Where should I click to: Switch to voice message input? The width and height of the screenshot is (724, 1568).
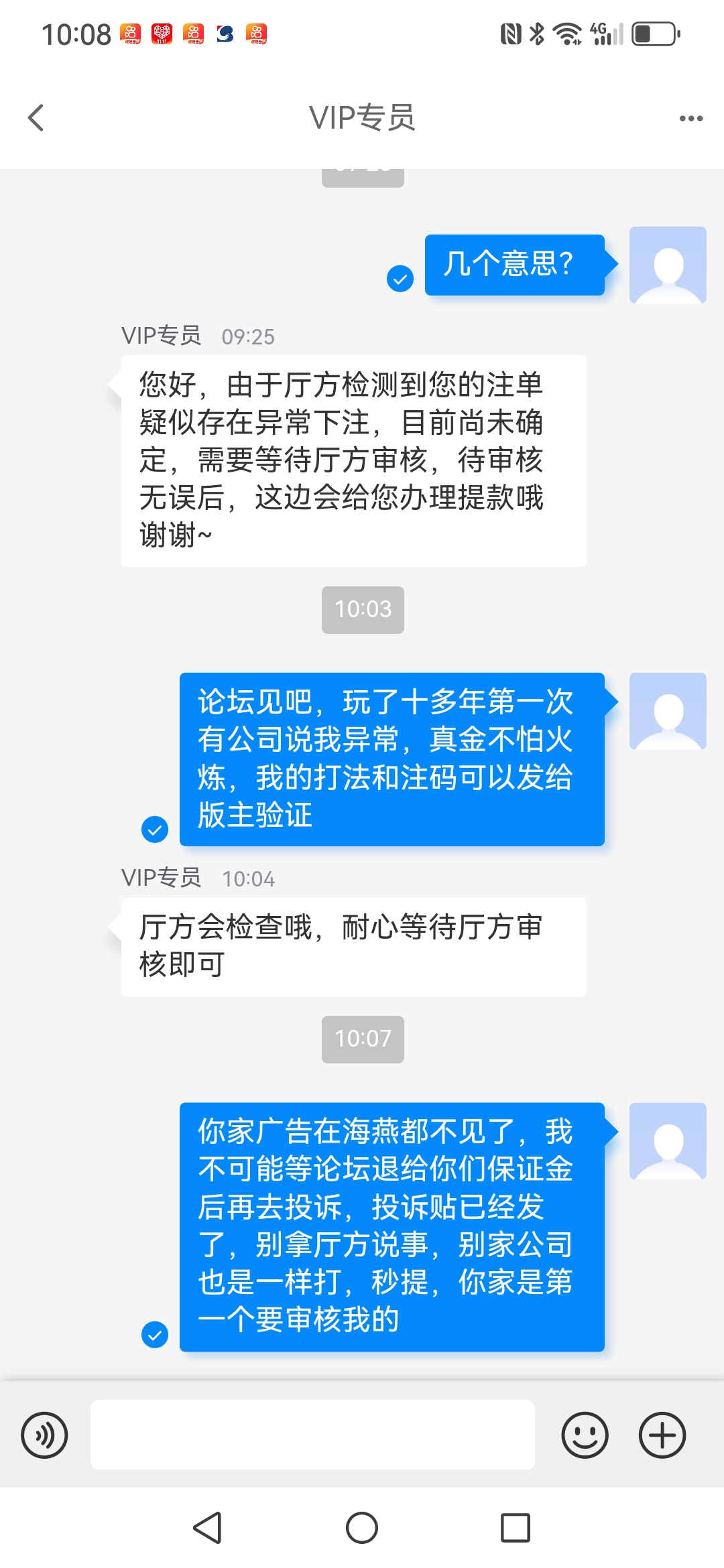coord(44,1435)
